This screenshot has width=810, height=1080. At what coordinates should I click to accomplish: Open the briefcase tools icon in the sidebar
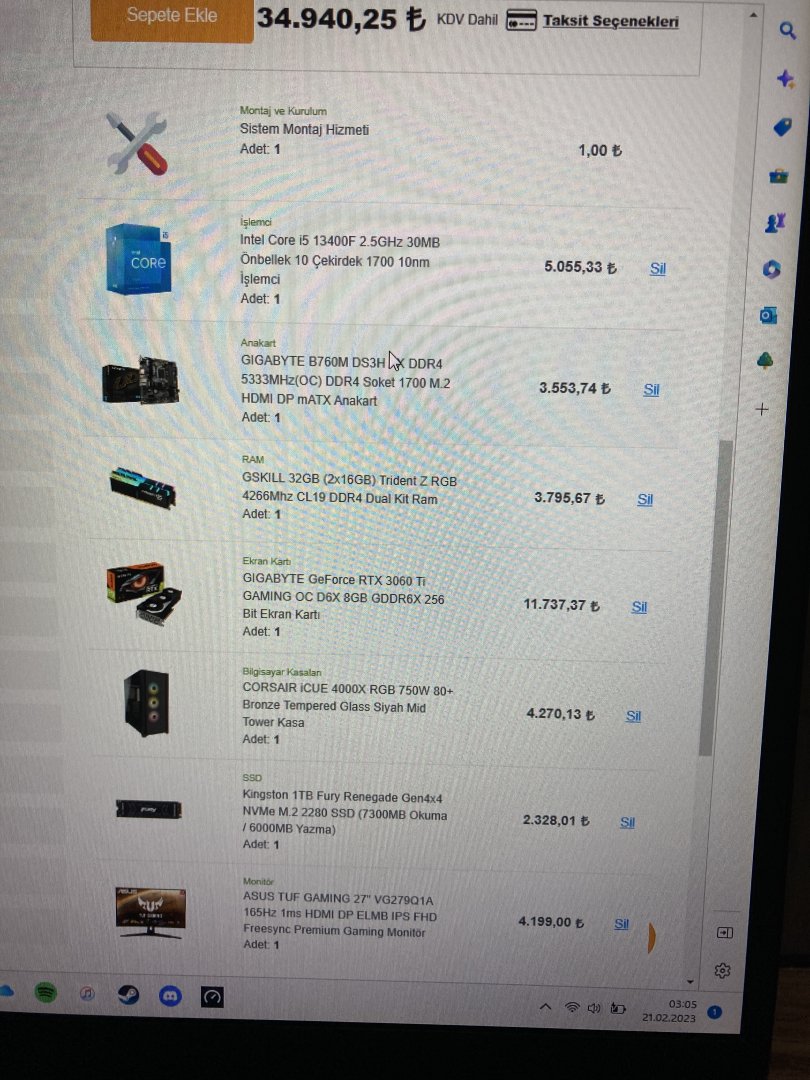pos(779,176)
